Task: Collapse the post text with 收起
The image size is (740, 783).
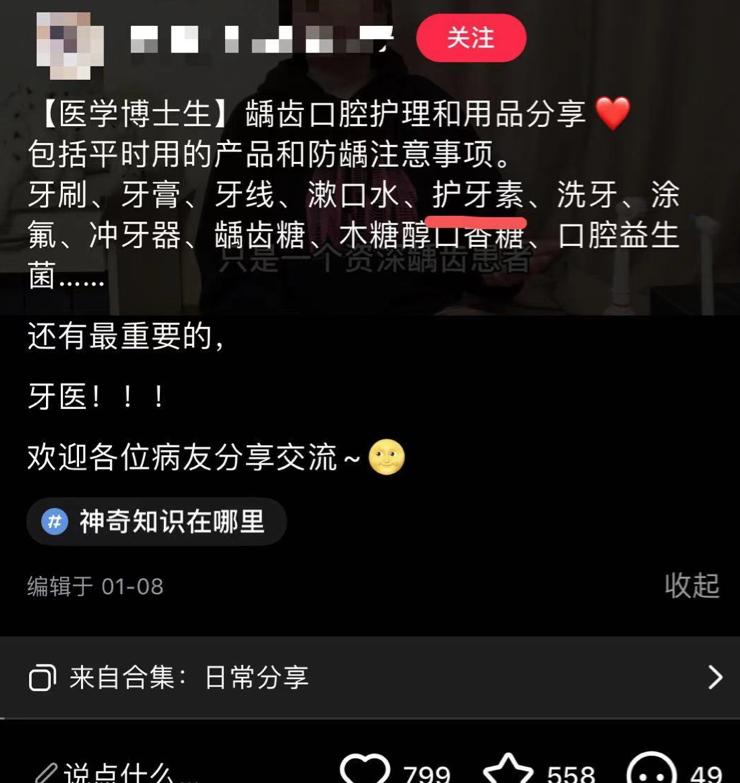Action: 692,585
